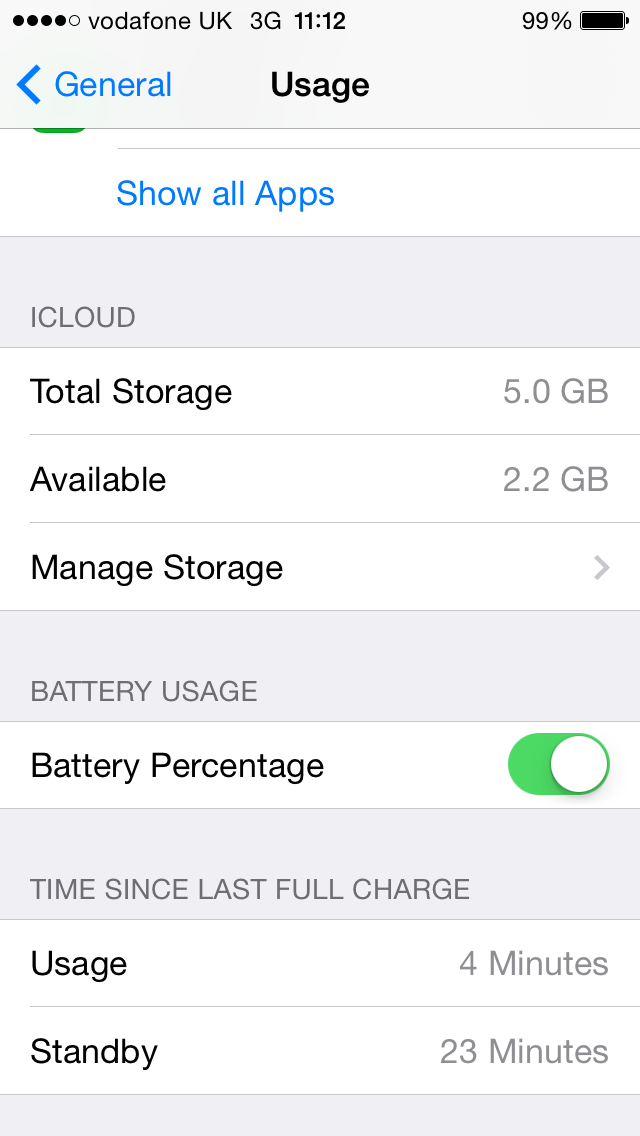Open Manage Storage for iCloud
Screen dimensions: 640x1136
pyautogui.click(x=320, y=567)
